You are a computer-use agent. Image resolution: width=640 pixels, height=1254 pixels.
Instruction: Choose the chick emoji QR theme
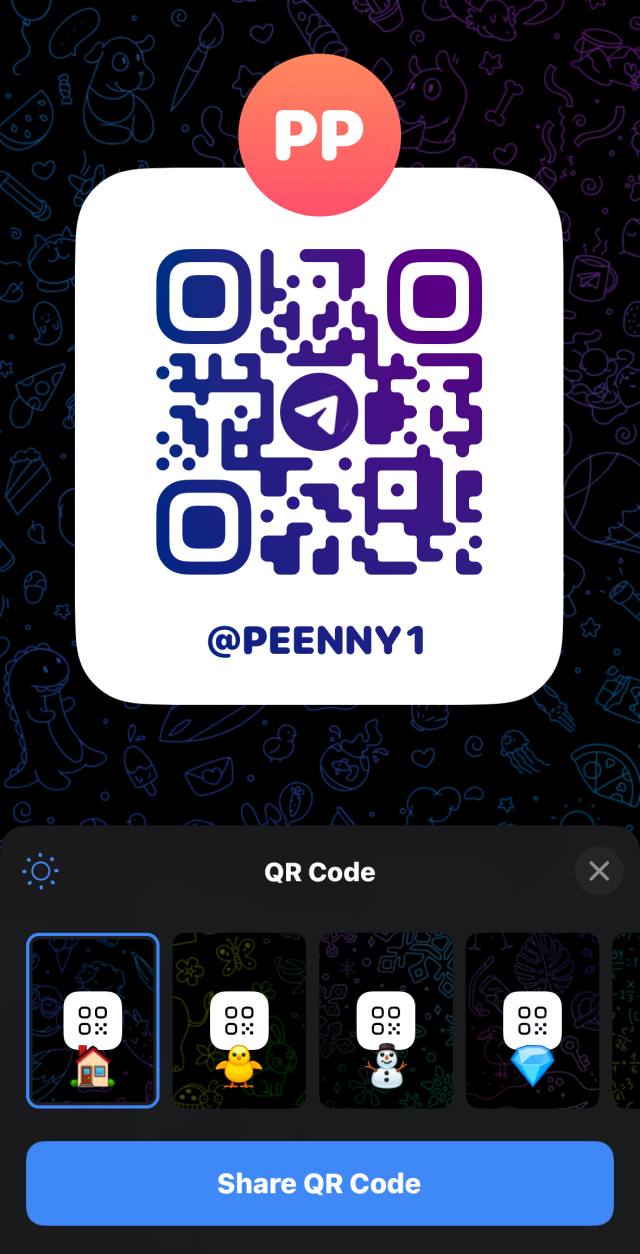[x=239, y=1021]
